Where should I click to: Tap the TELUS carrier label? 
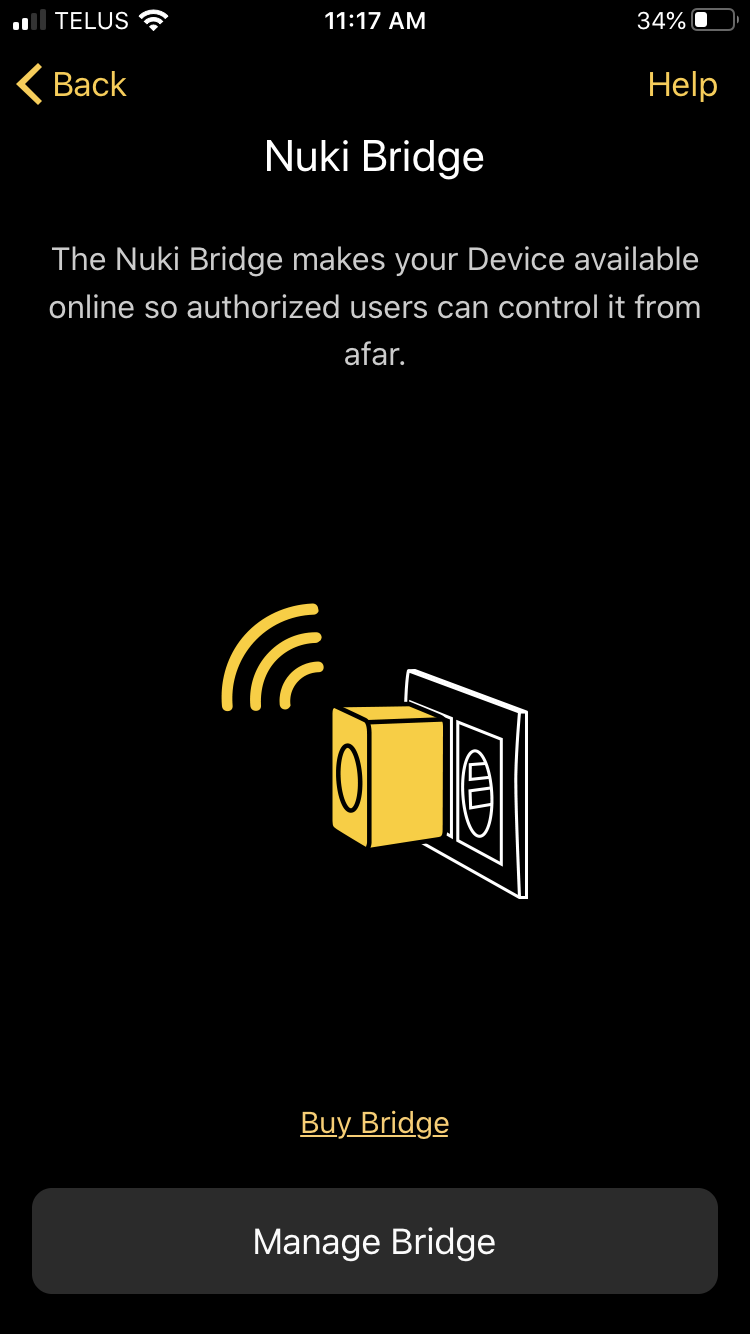[93, 20]
